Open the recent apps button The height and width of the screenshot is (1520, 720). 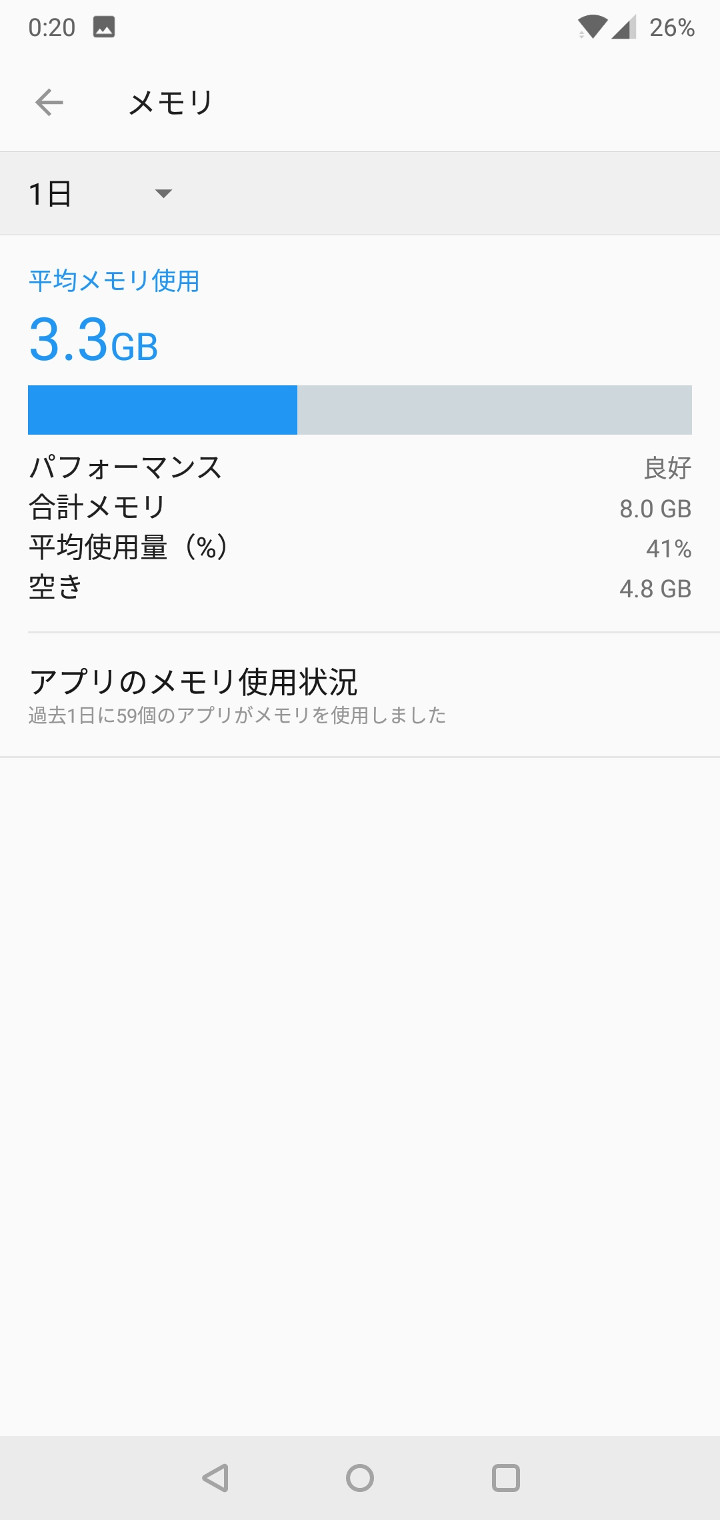click(x=505, y=1478)
